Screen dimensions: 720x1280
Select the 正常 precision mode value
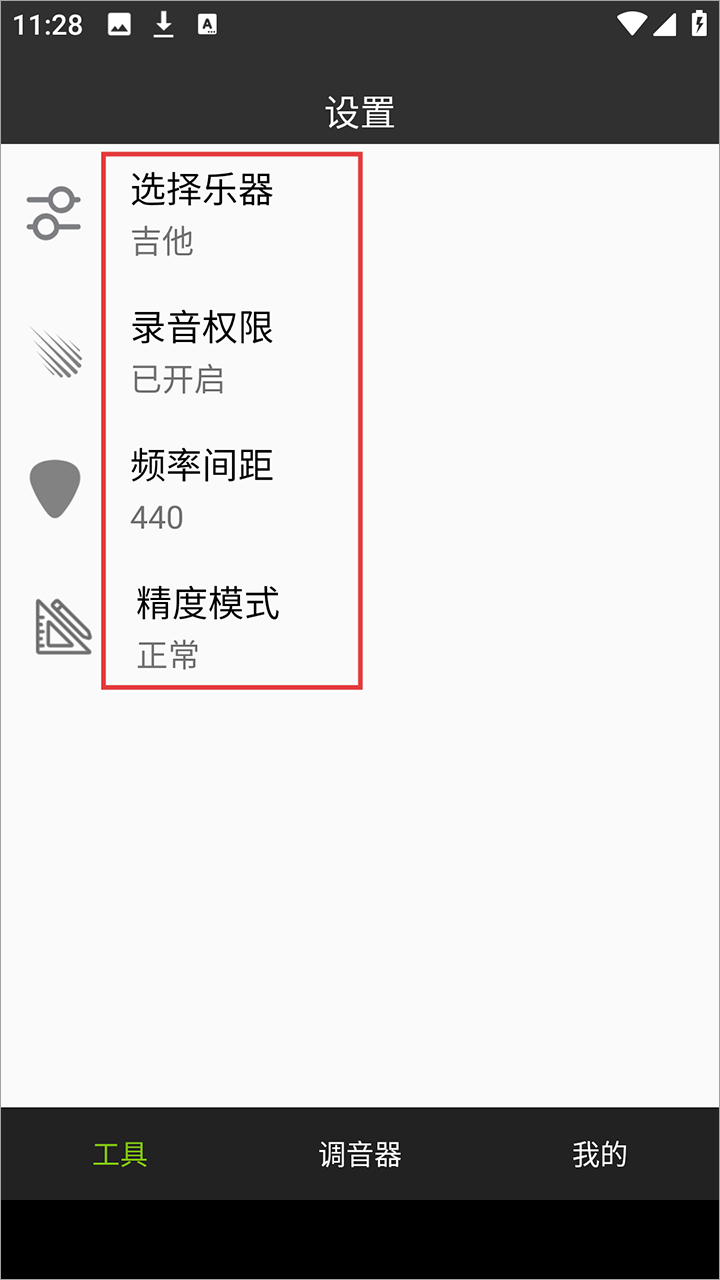point(165,656)
